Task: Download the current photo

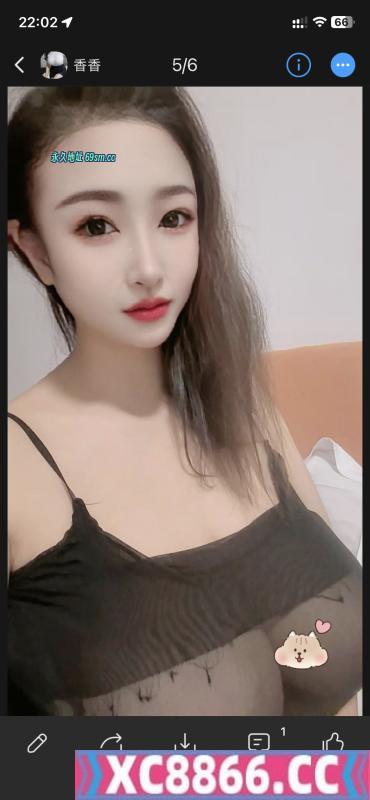Action: 185,741
